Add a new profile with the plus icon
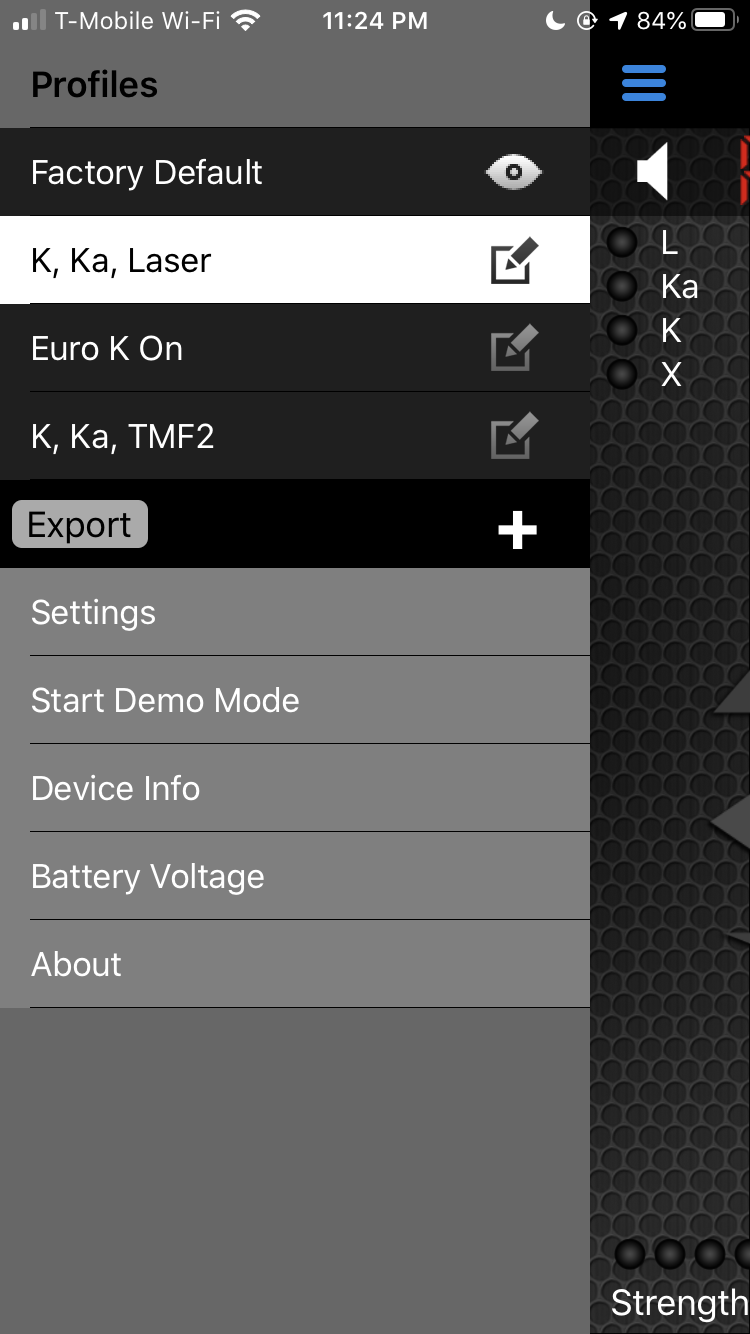This screenshot has height=1334, width=750. tap(517, 530)
